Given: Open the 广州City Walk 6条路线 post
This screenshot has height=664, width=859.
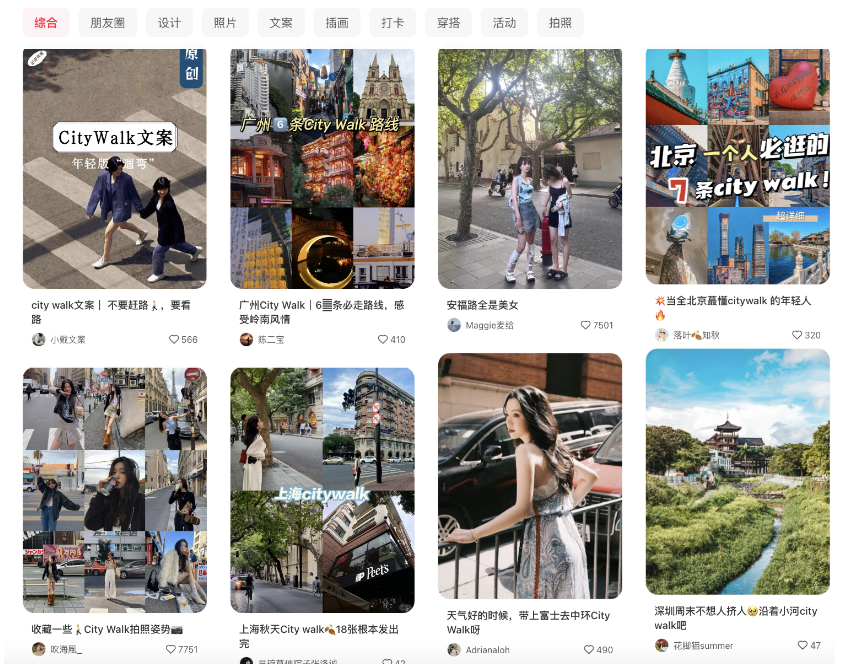Looking at the screenshot, I should (x=322, y=168).
